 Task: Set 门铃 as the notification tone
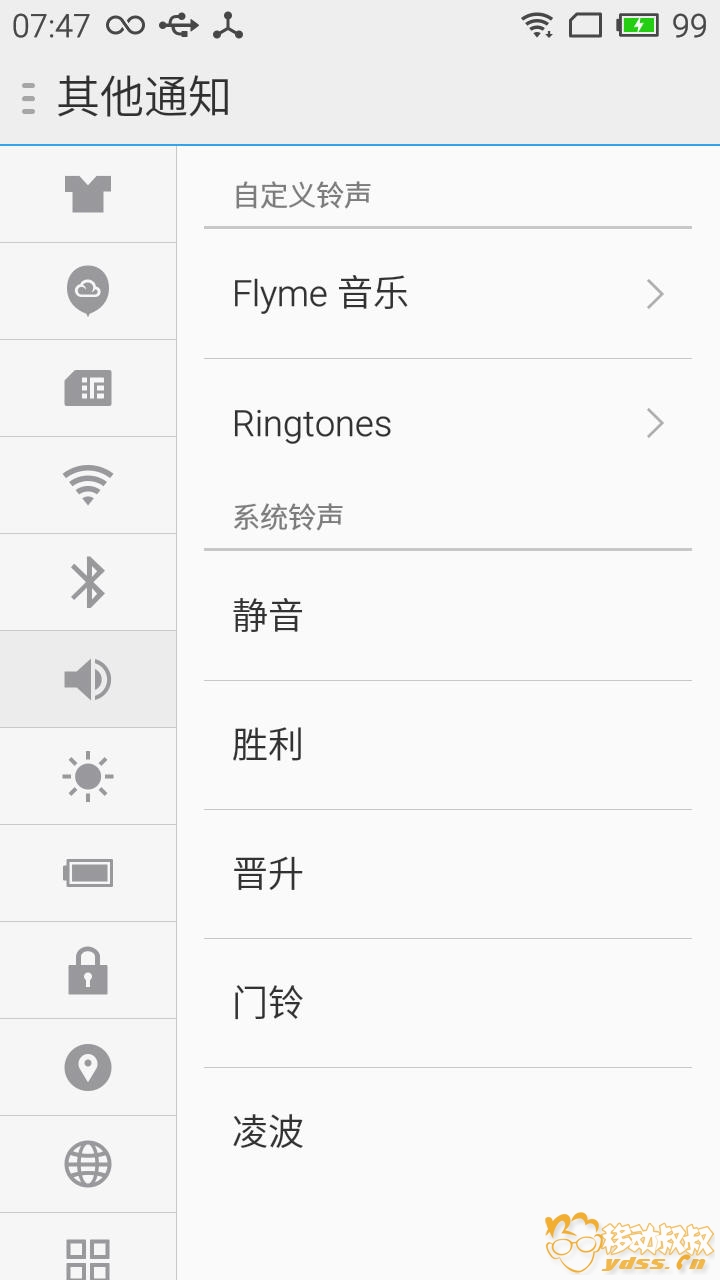tap(447, 1003)
